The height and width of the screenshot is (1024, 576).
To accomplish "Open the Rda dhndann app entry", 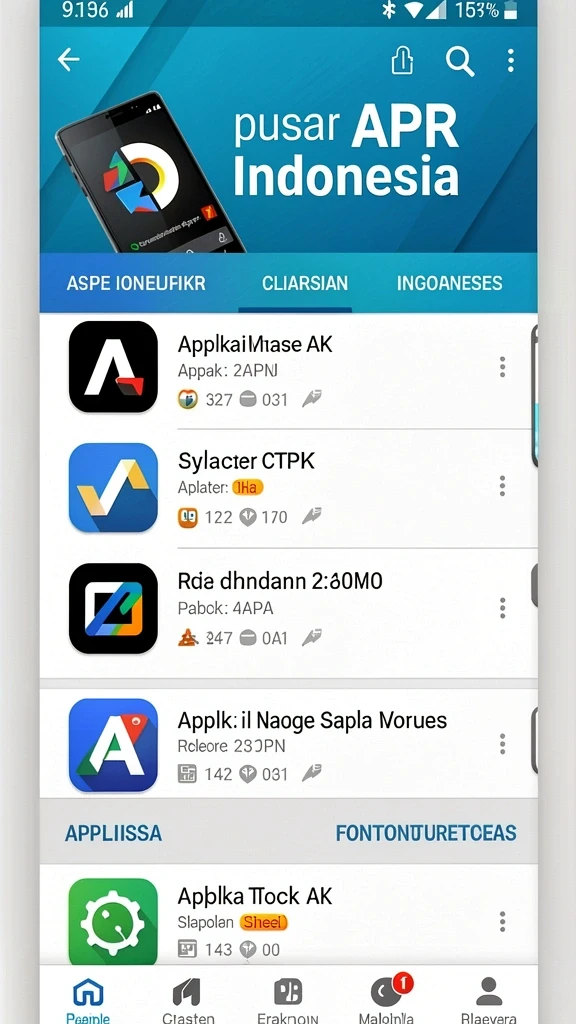I will (x=288, y=609).
